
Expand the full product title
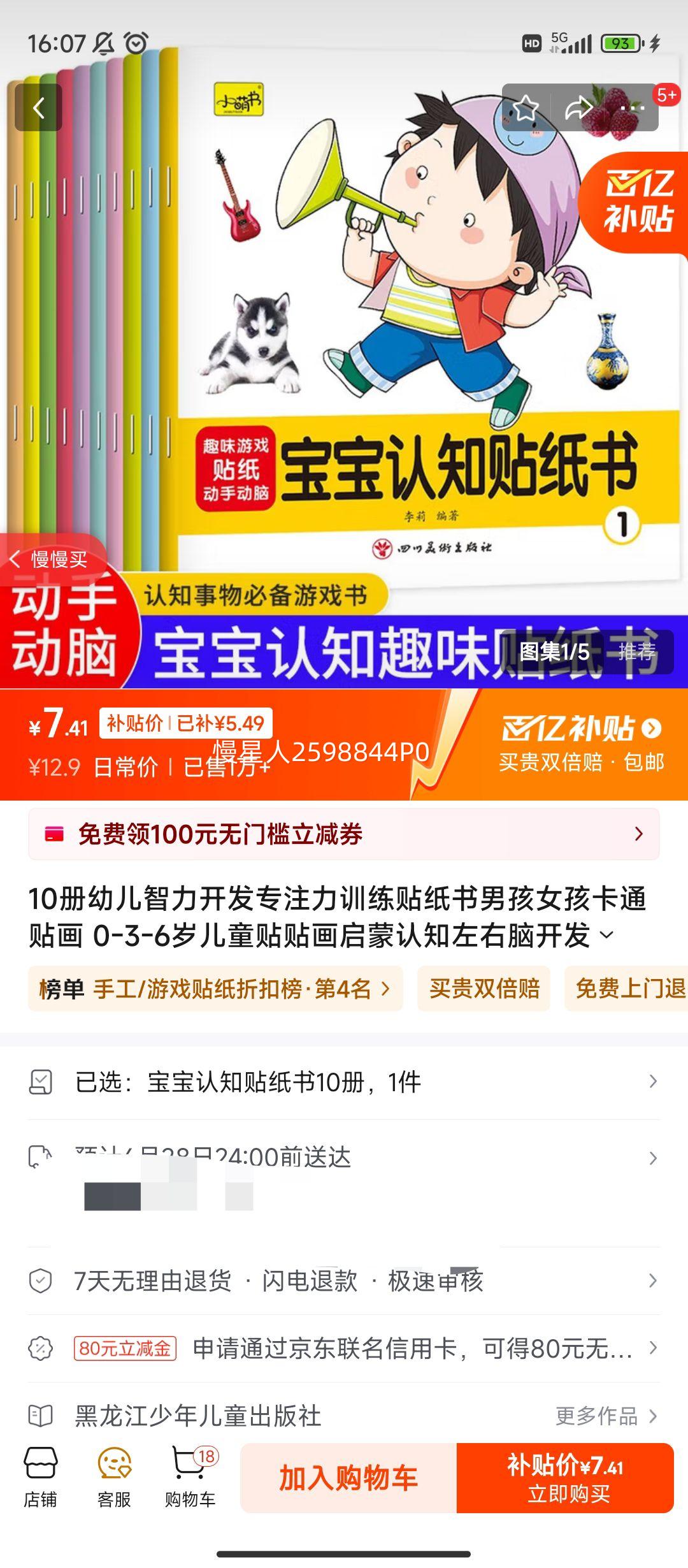[608, 935]
